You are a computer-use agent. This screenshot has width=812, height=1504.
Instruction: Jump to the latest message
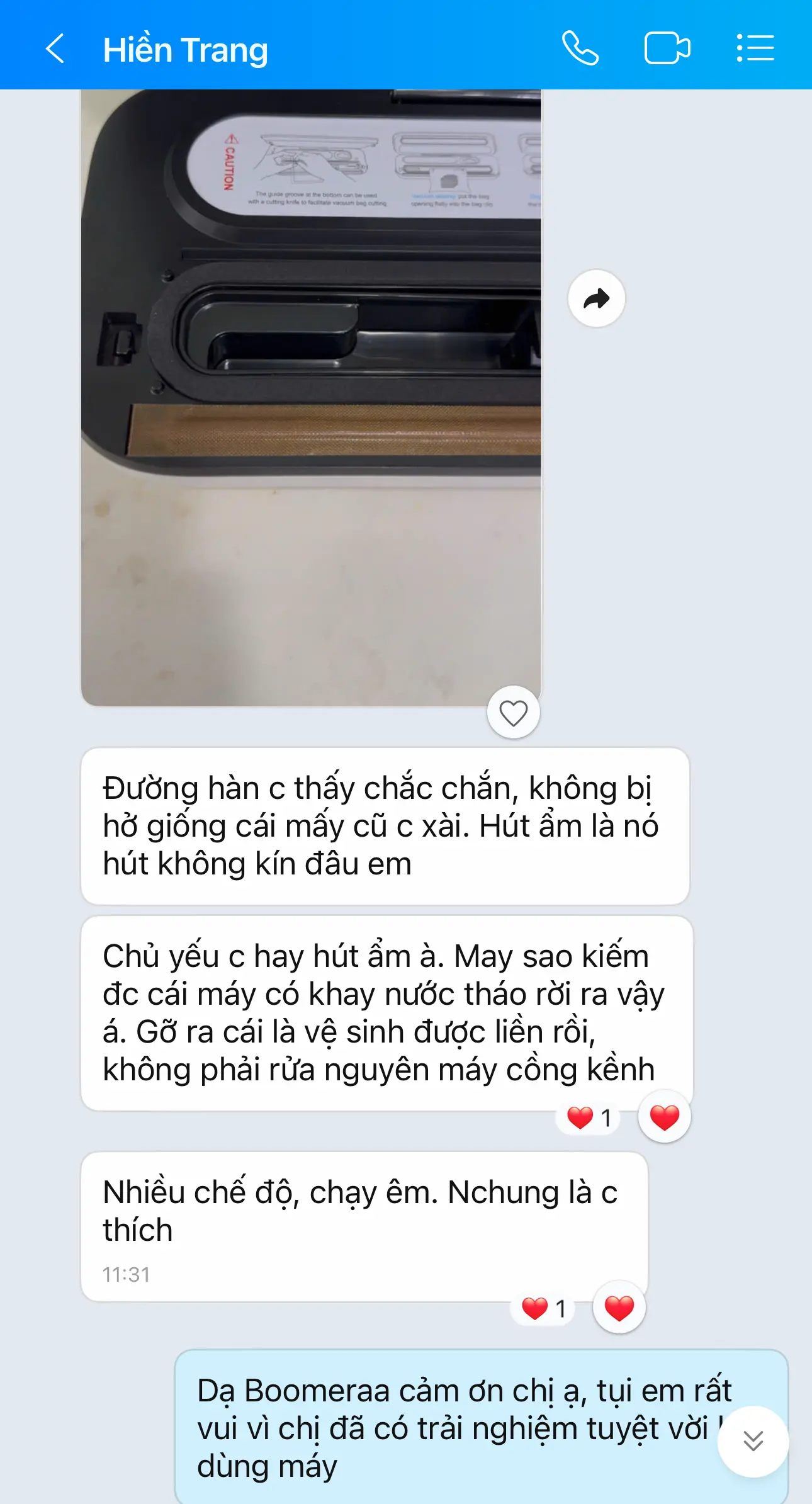pos(753,1441)
